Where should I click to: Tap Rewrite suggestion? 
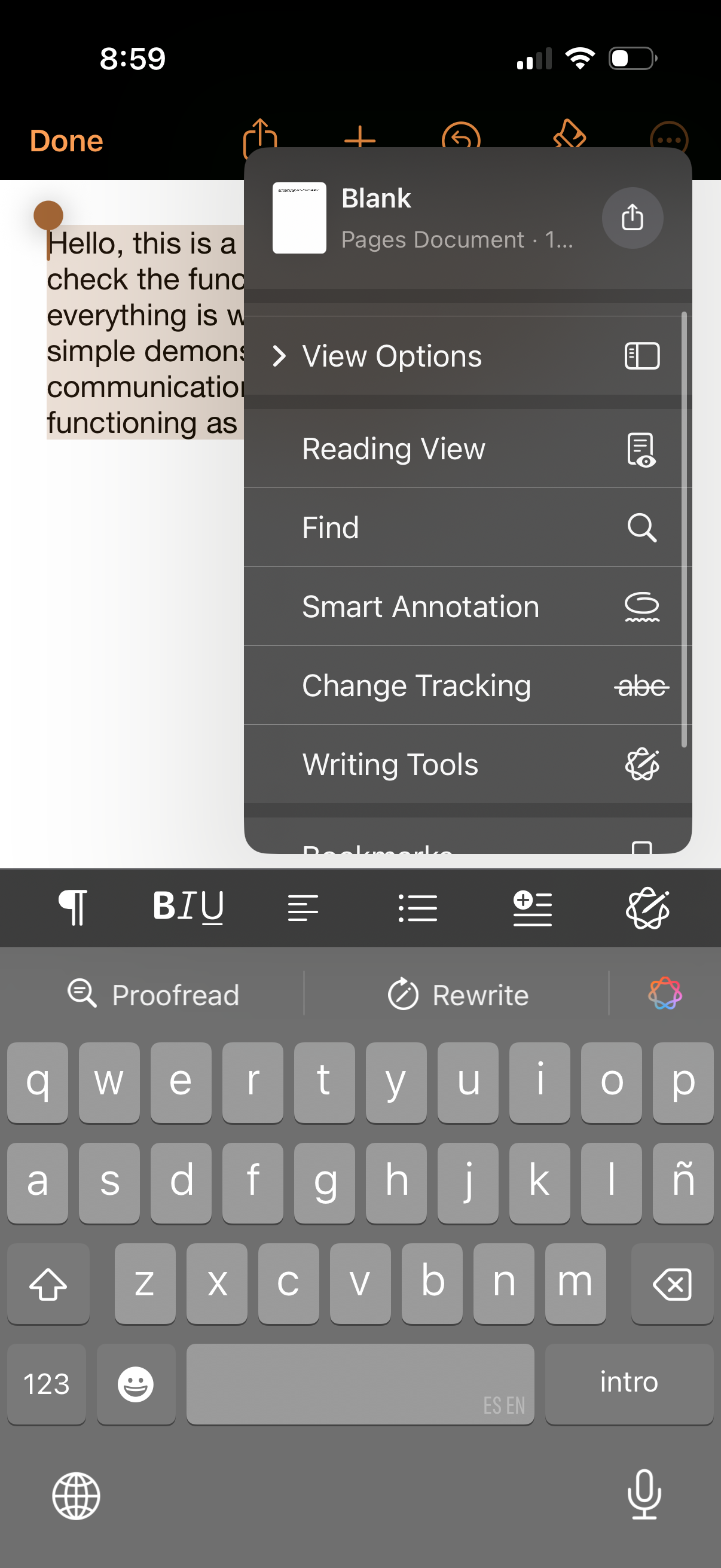pyautogui.click(x=457, y=995)
